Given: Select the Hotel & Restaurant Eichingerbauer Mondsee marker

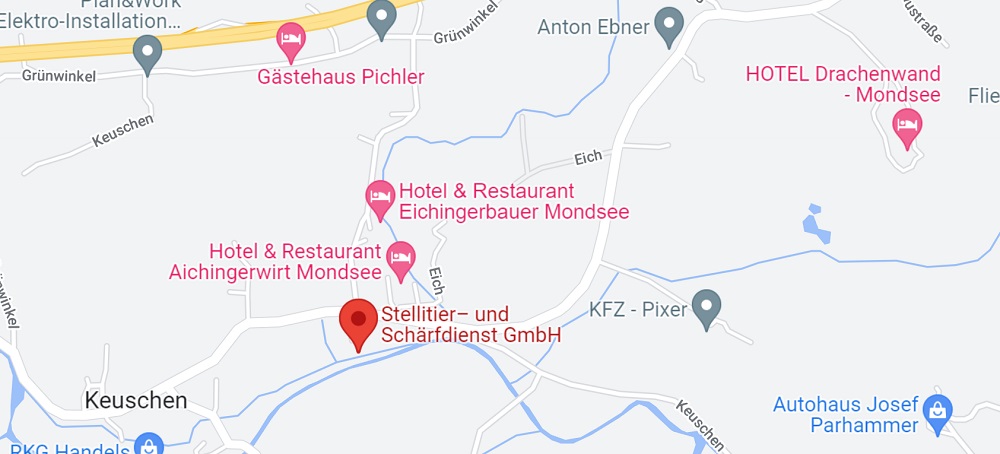Looking at the screenshot, I should point(380,198).
